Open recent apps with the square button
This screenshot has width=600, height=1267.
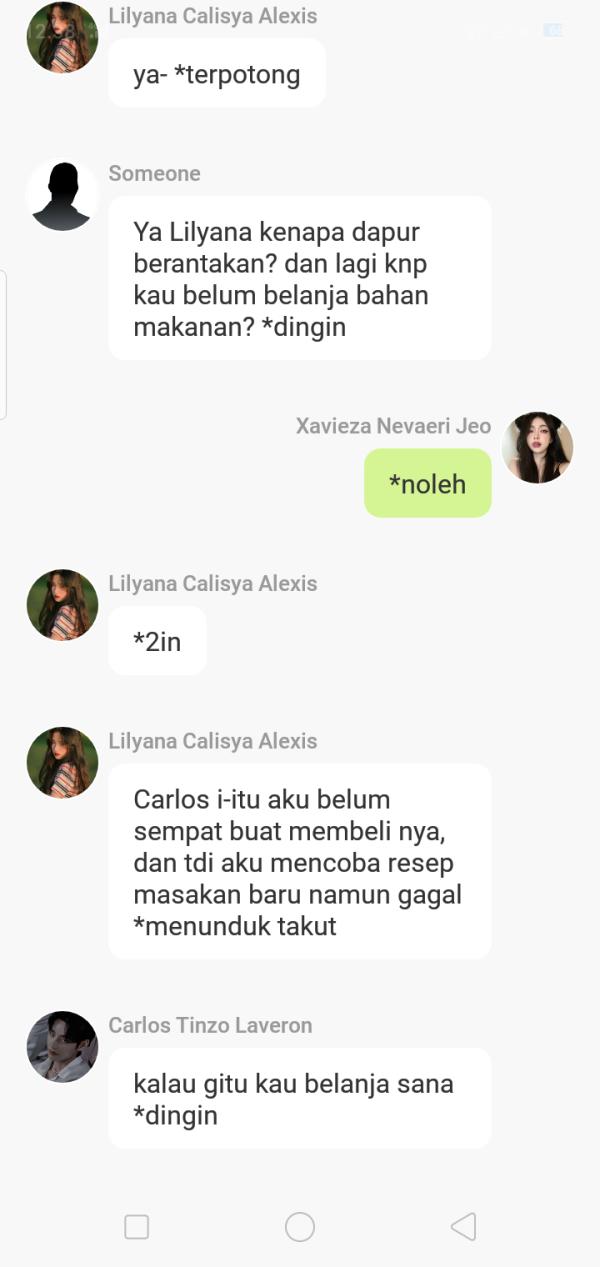click(137, 1227)
